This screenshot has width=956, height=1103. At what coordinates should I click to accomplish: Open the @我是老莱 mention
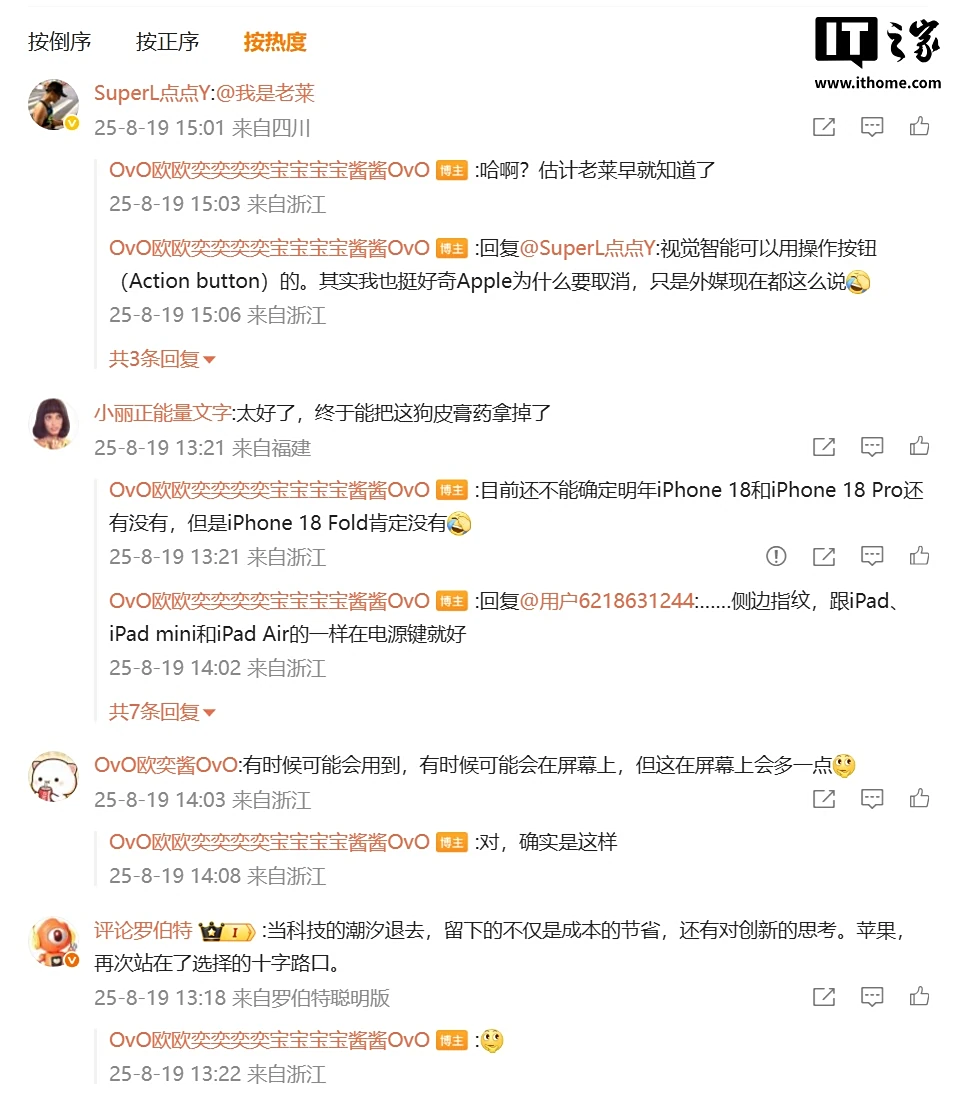click(x=266, y=93)
